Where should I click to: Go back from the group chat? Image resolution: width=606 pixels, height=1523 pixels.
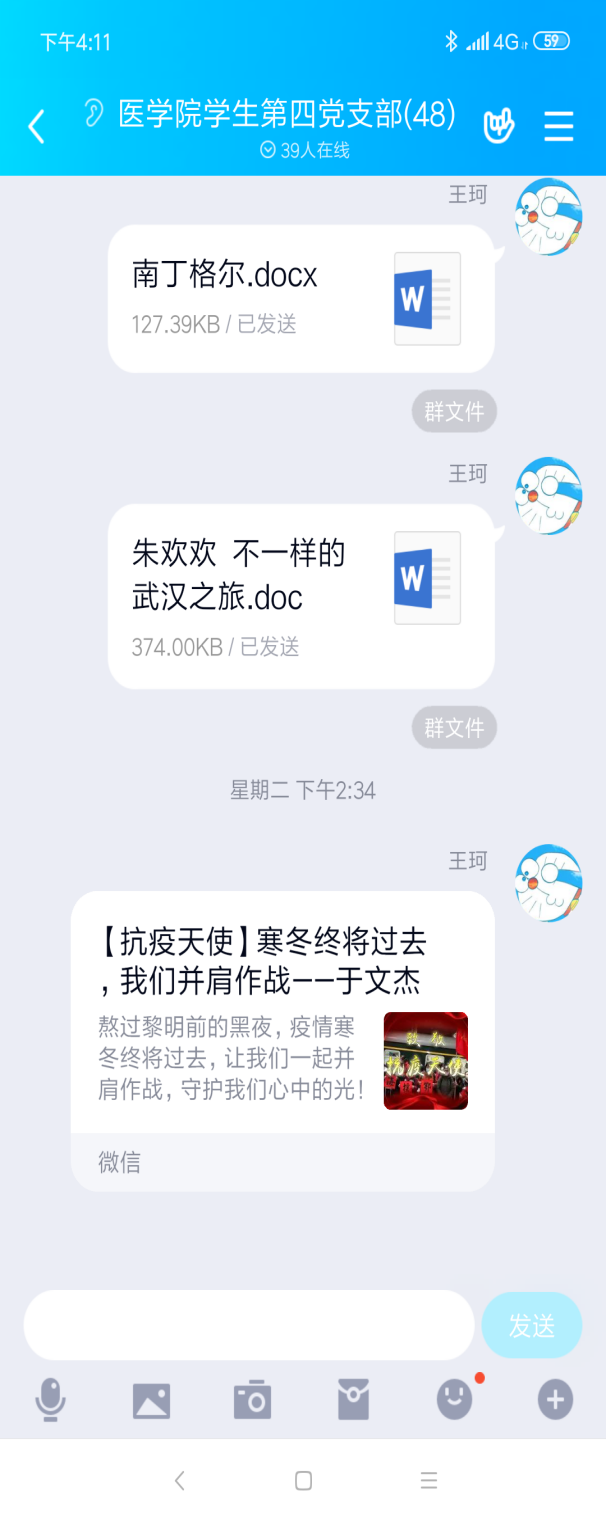click(x=37, y=127)
